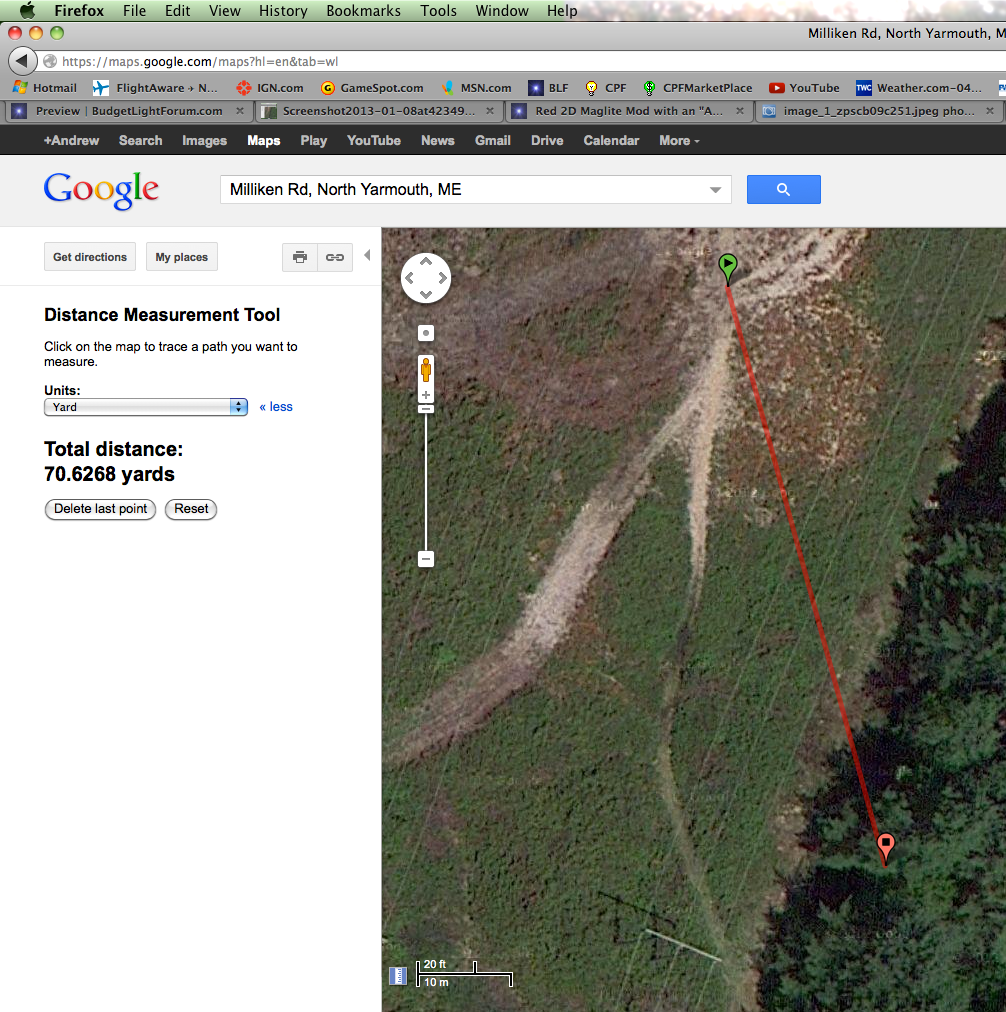Get a link to this map

click(x=335, y=257)
